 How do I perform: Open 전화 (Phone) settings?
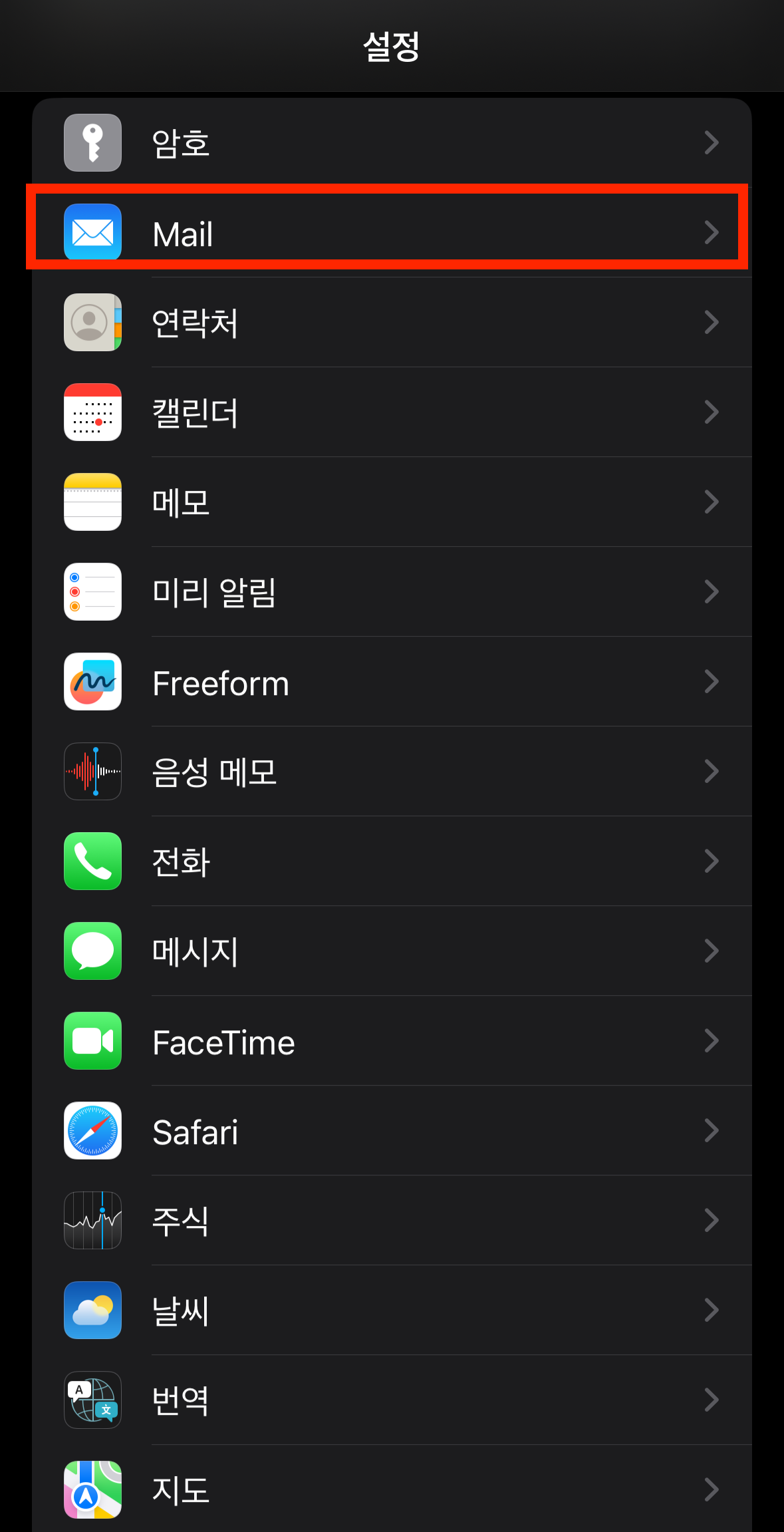click(392, 861)
